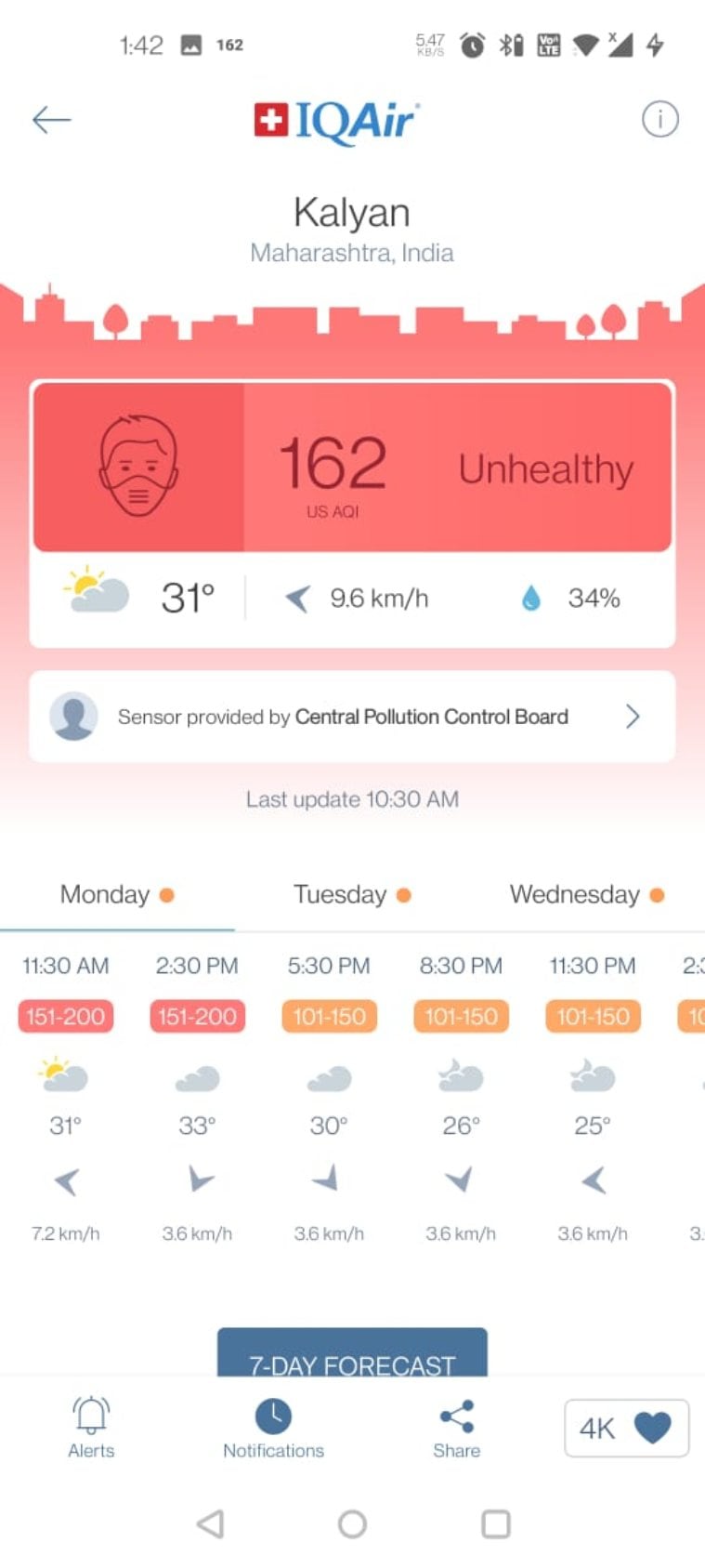
Task: Open the Central Pollution Control Board sensor details
Action: point(352,717)
